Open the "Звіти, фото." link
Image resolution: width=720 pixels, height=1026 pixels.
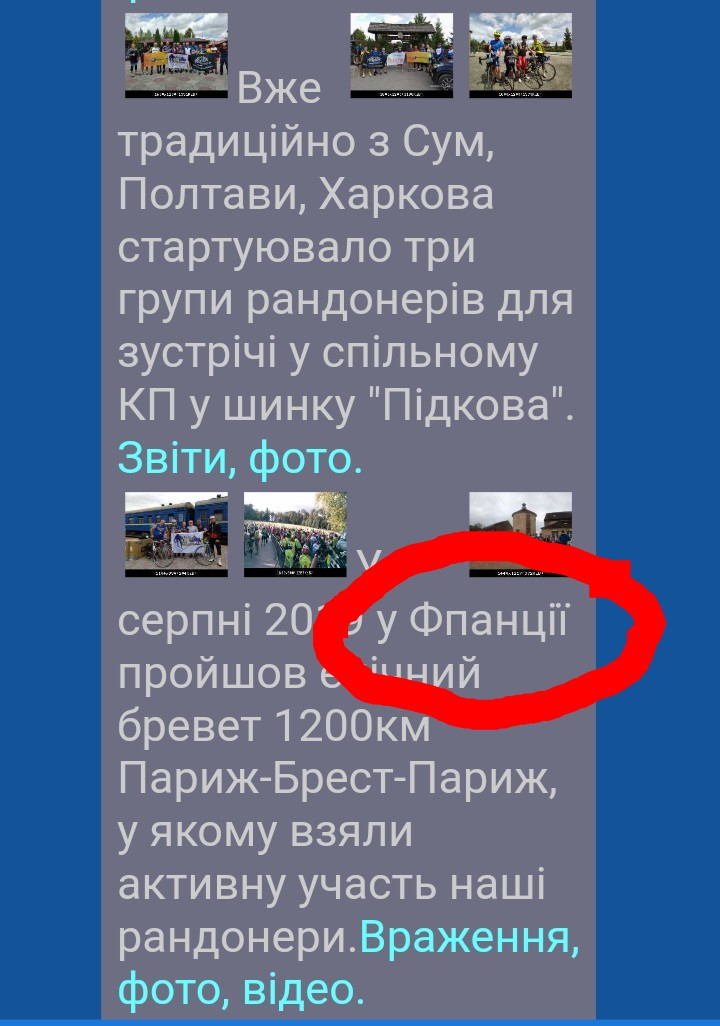click(x=240, y=459)
